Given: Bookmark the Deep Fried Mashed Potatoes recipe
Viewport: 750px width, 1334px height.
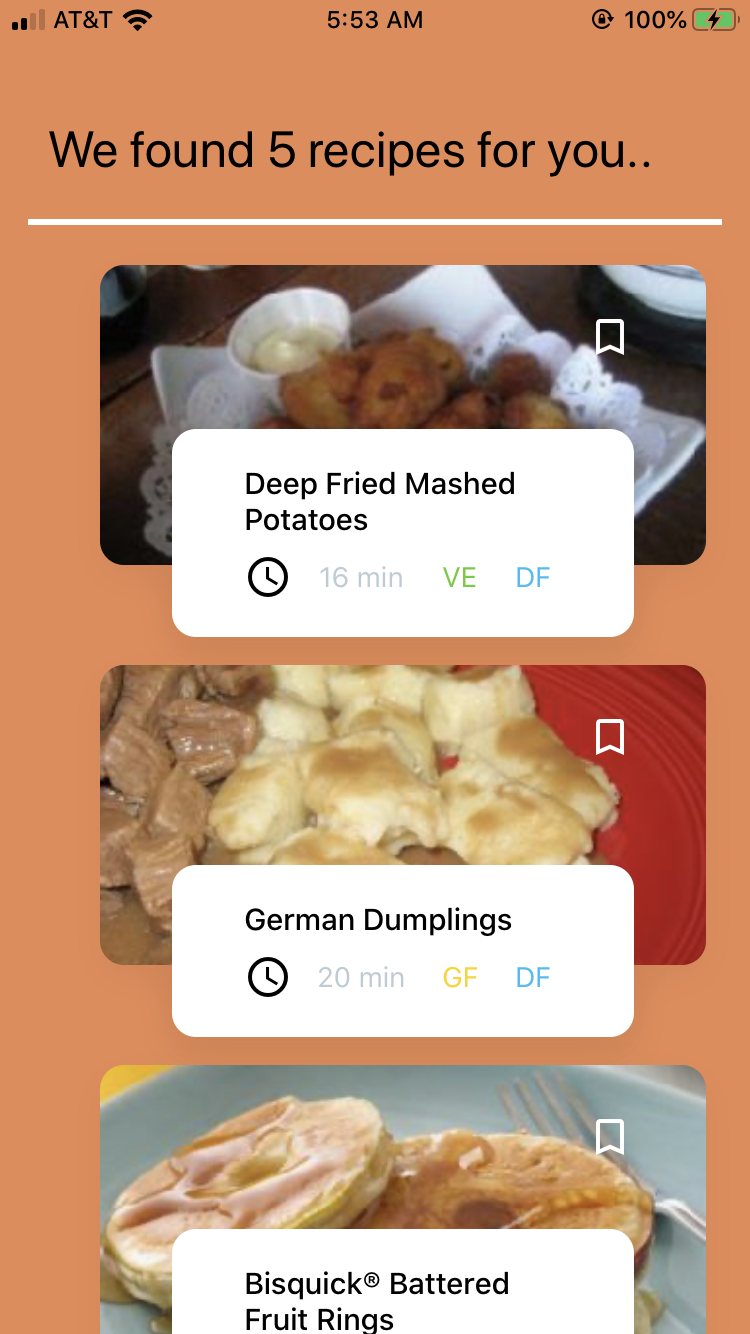Looking at the screenshot, I should tap(610, 337).
